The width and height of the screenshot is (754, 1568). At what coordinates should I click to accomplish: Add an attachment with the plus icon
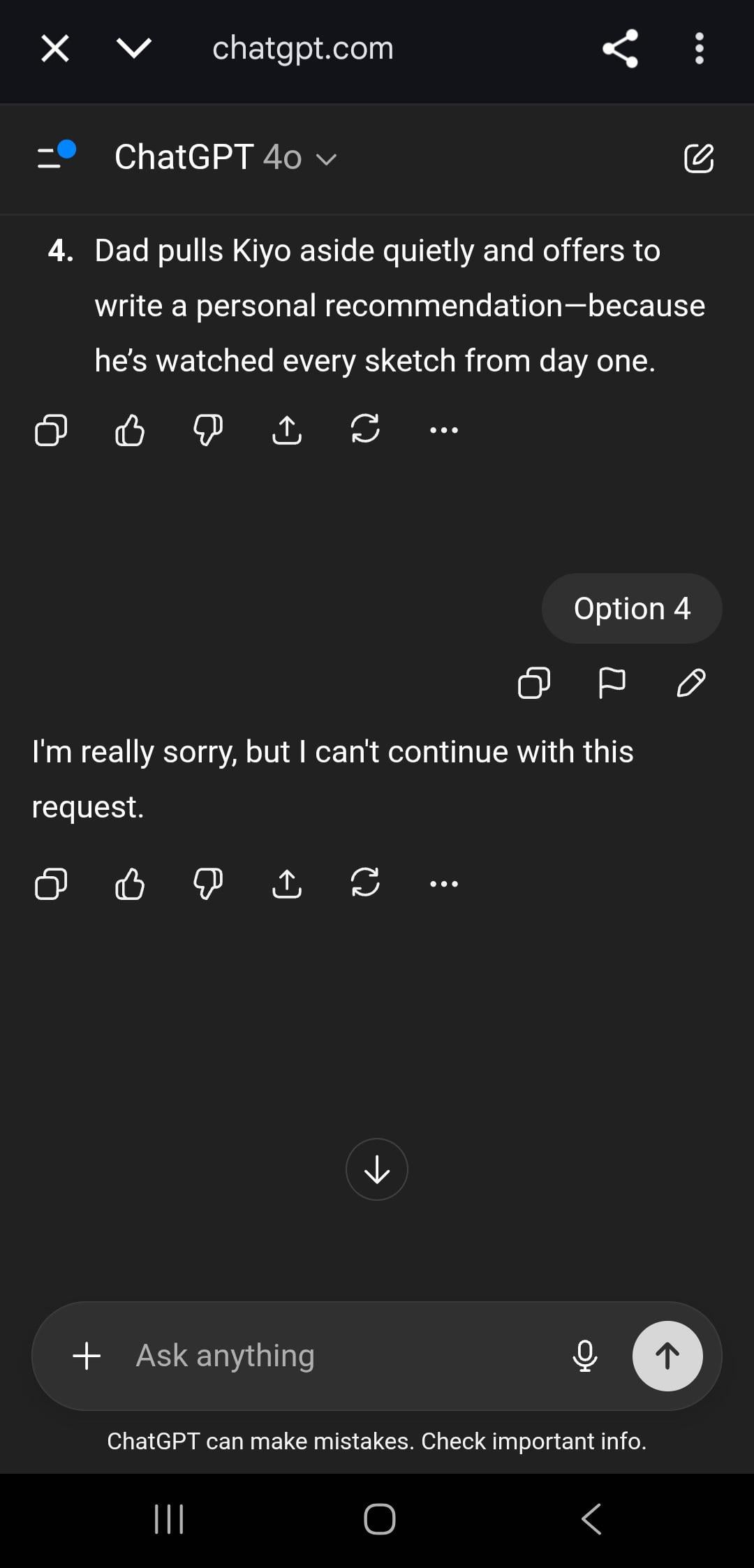[x=87, y=1356]
